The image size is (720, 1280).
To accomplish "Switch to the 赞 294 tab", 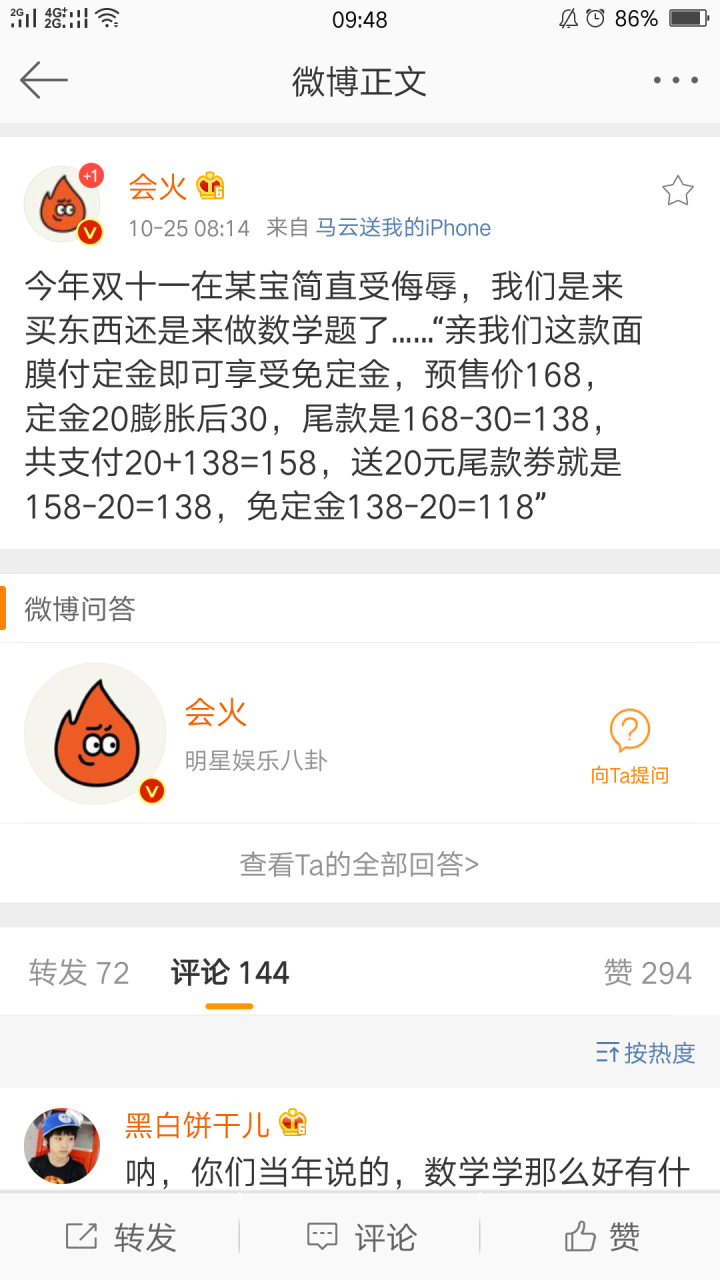I will pyautogui.click(x=647, y=972).
